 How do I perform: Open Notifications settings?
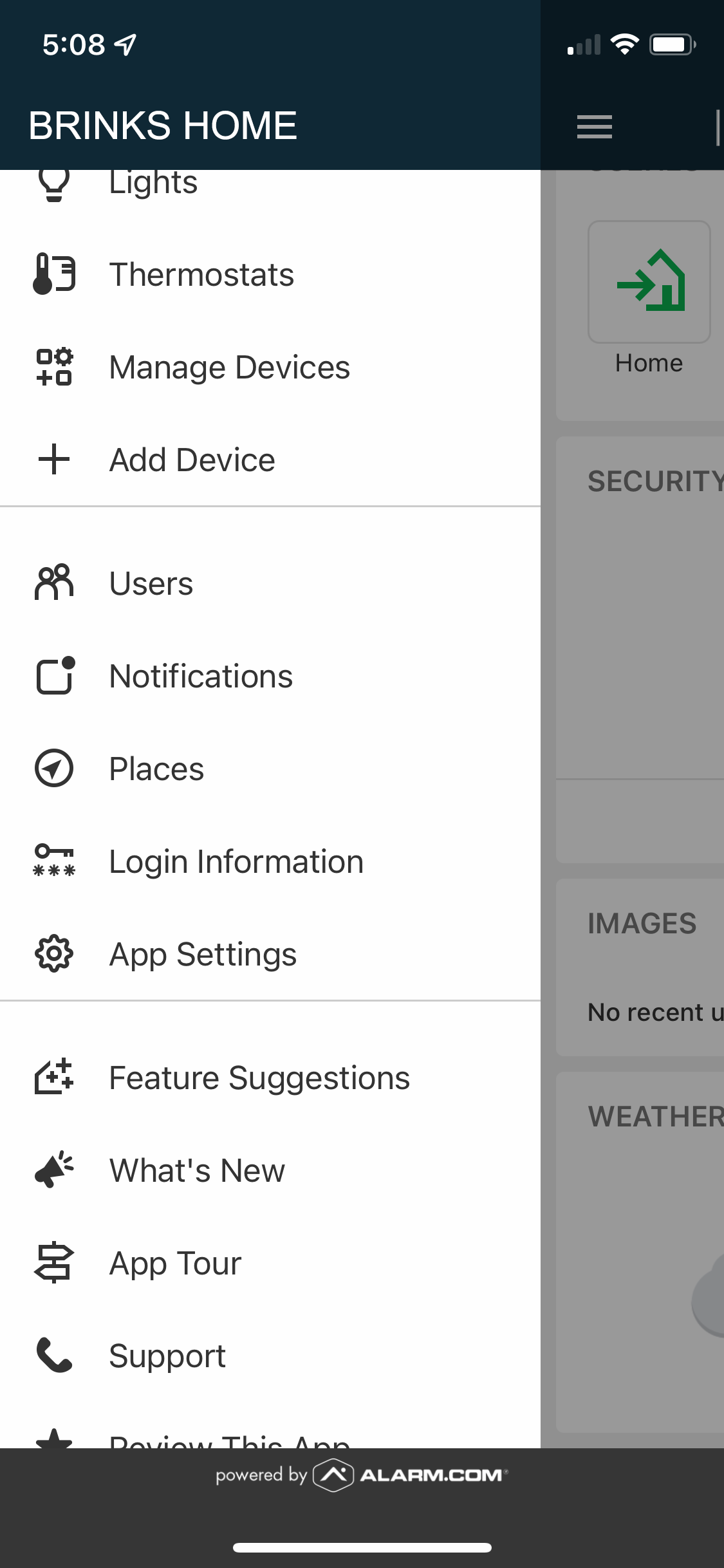201,677
